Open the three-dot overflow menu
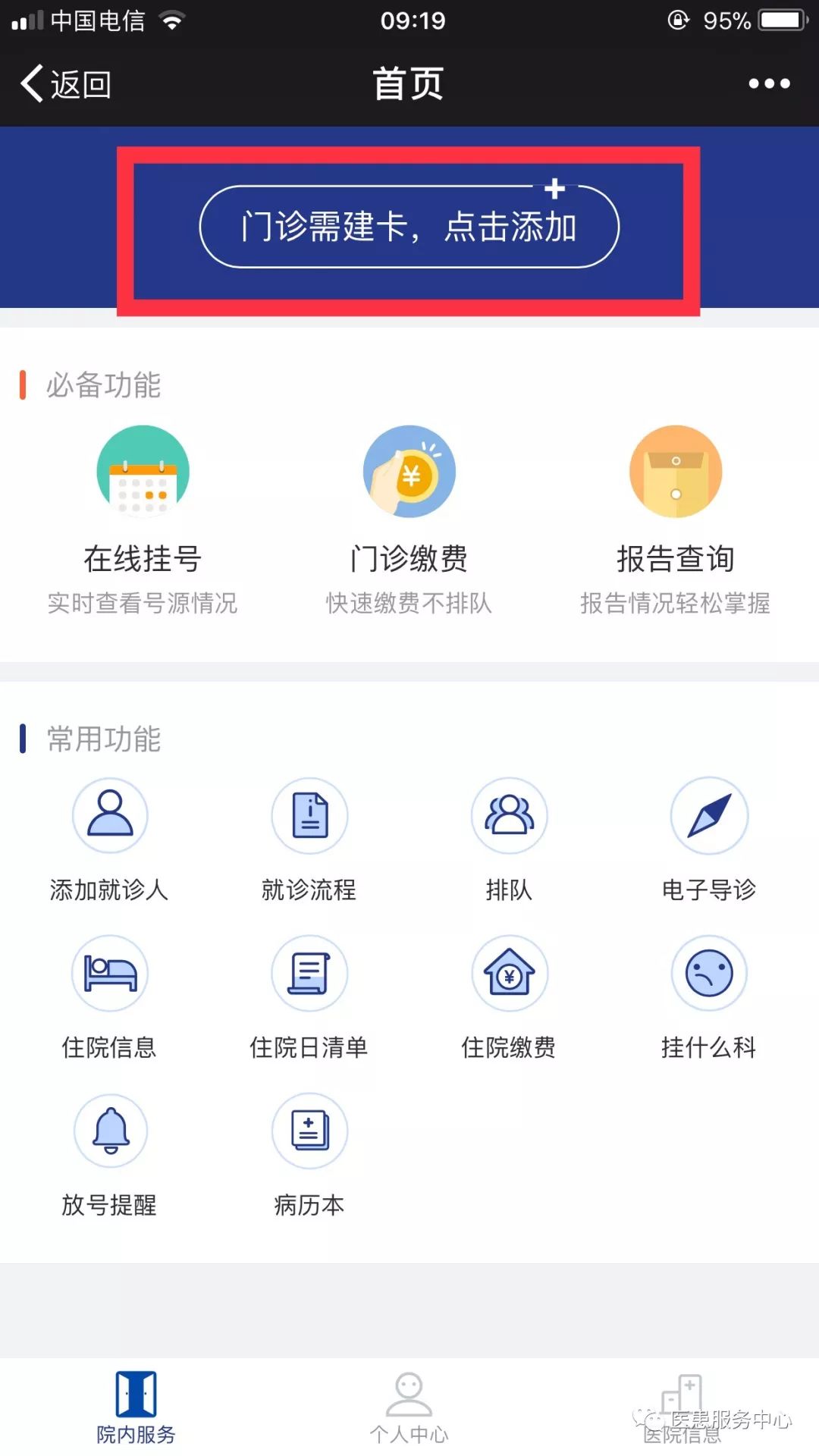The height and width of the screenshot is (1456, 819). (x=769, y=83)
